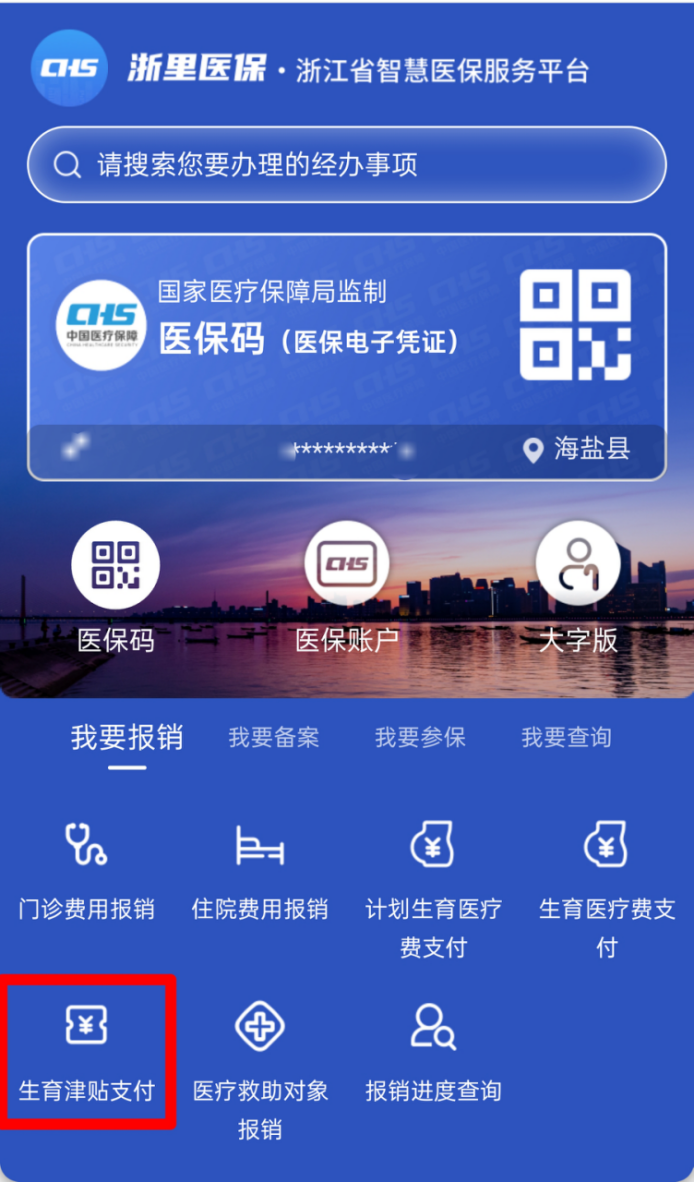
Task: Select the 我要报销 tab
Action: [127, 738]
